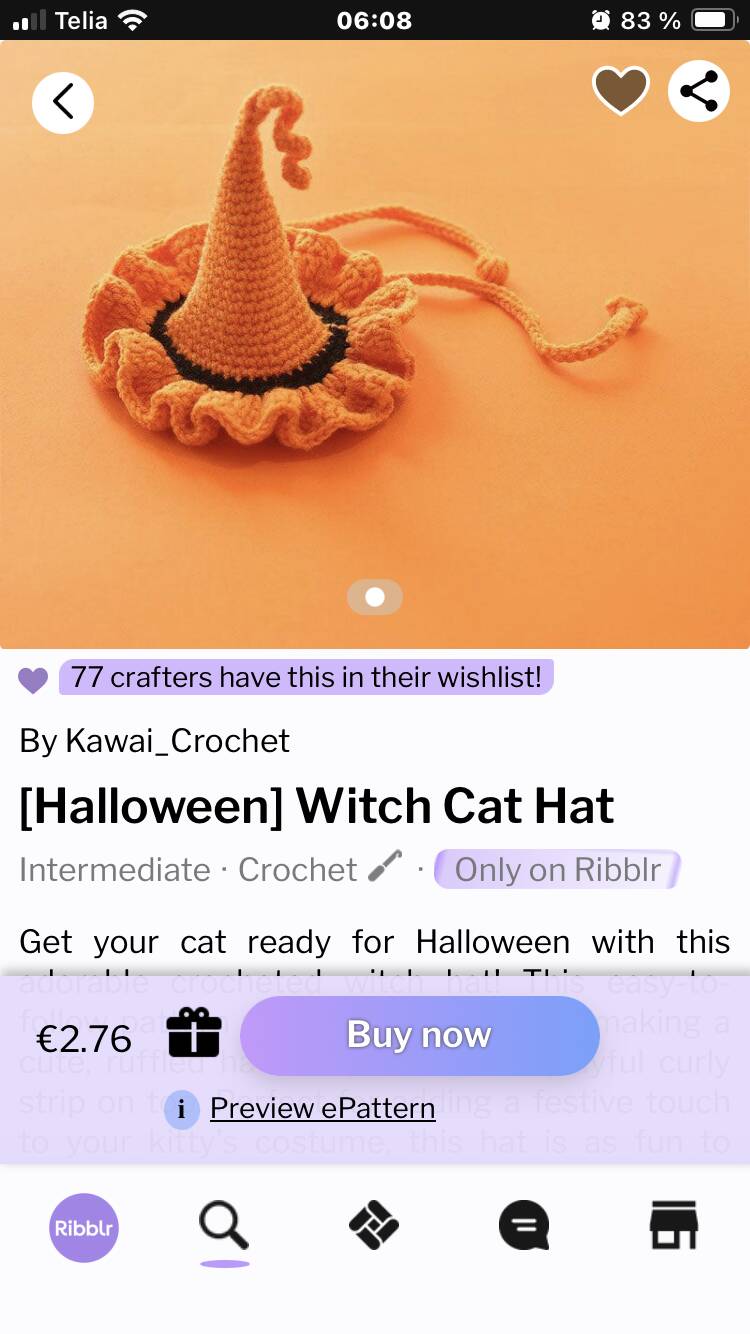This screenshot has height=1334, width=750.
Task: Switch to the shop tab
Action: point(674,1225)
